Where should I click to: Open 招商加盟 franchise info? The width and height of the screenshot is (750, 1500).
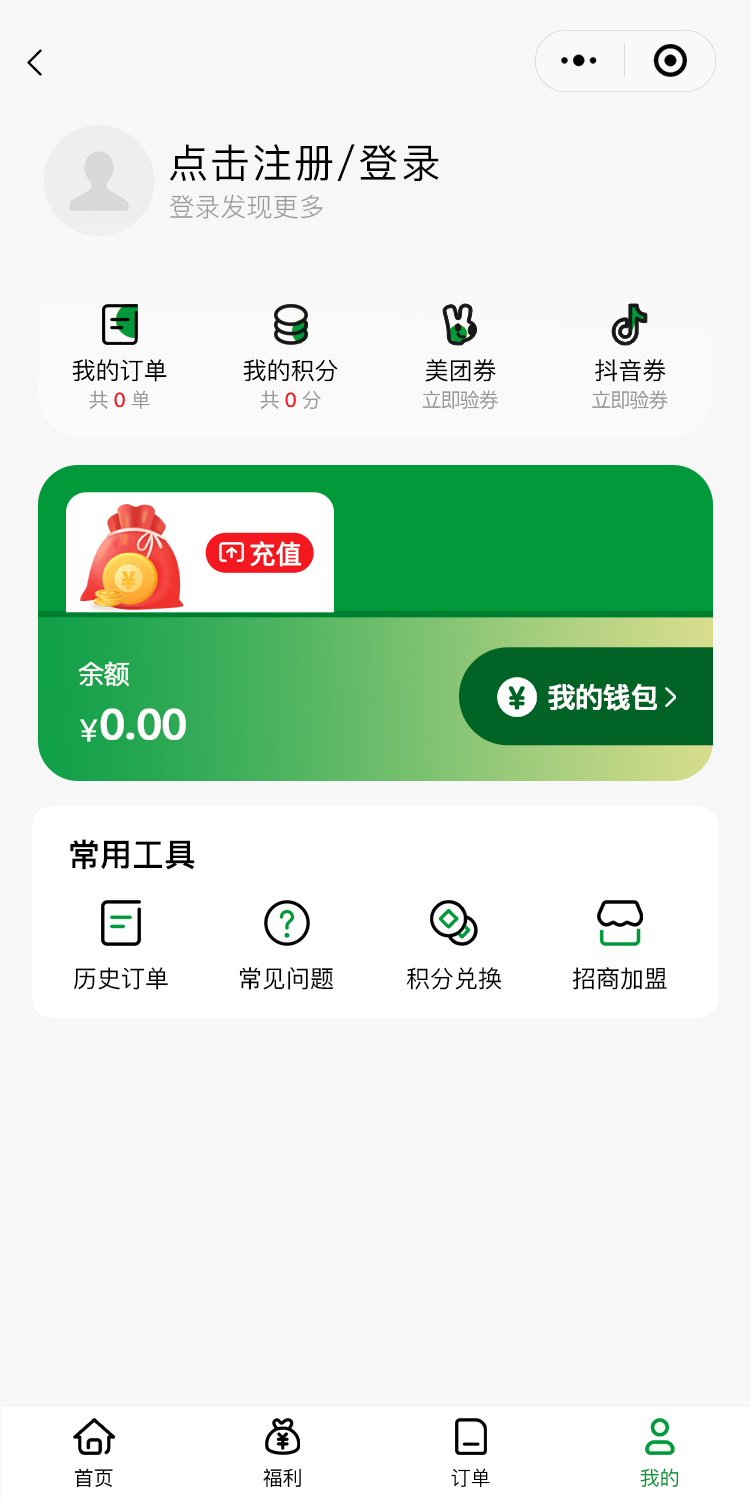click(620, 945)
